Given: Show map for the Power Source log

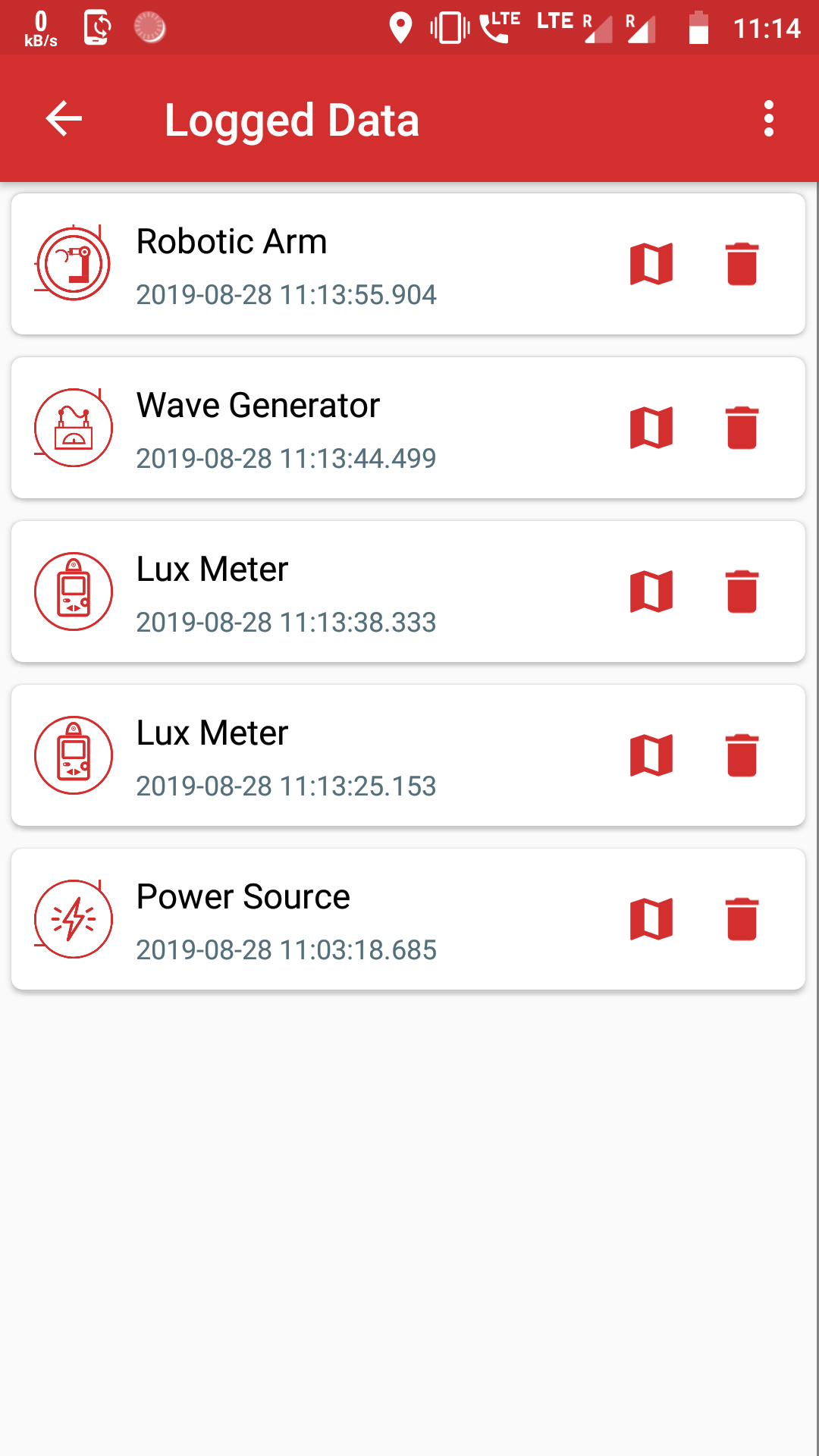Looking at the screenshot, I should (651, 919).
